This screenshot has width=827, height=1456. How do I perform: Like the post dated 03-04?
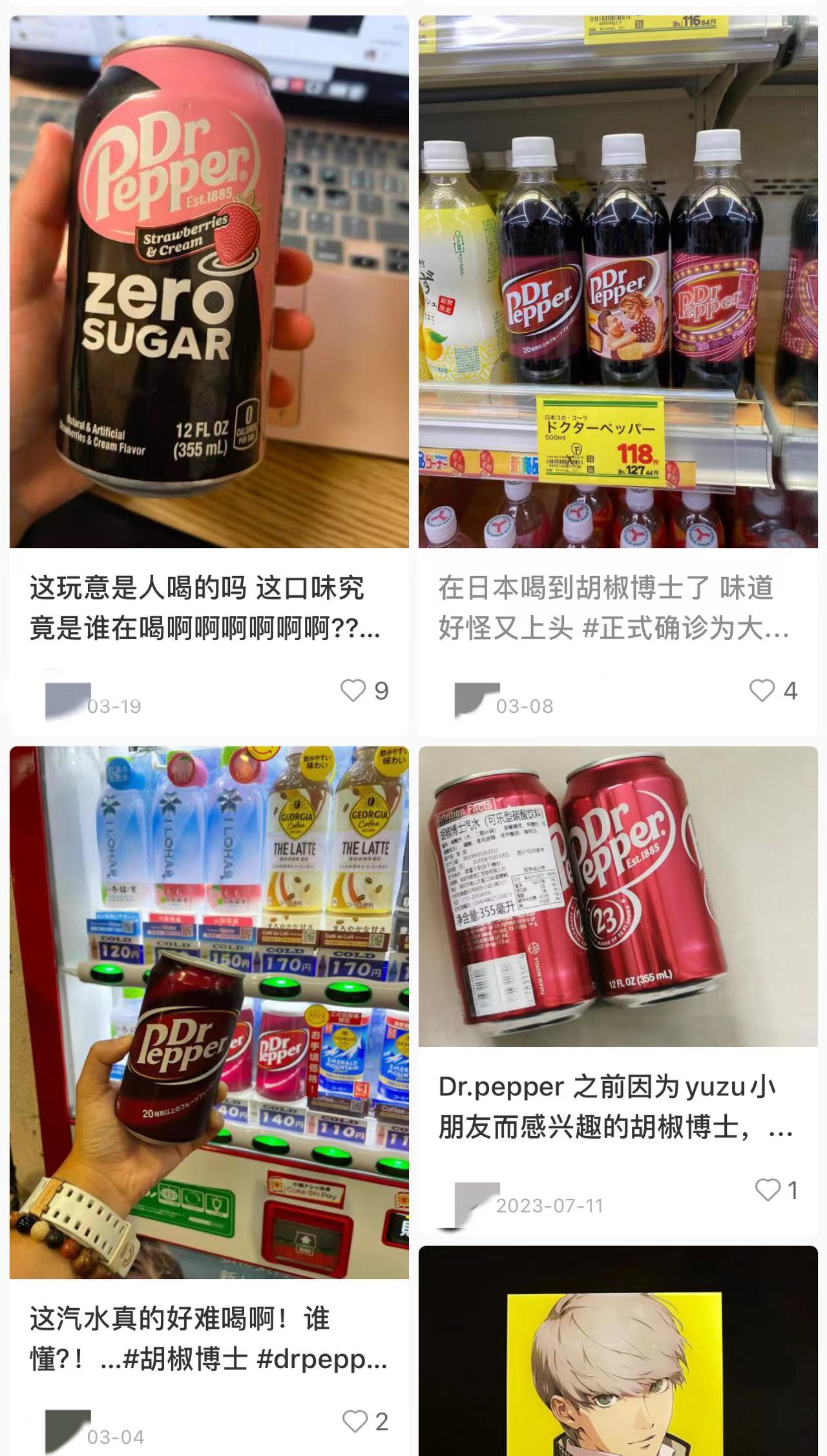coord(355,1422)
